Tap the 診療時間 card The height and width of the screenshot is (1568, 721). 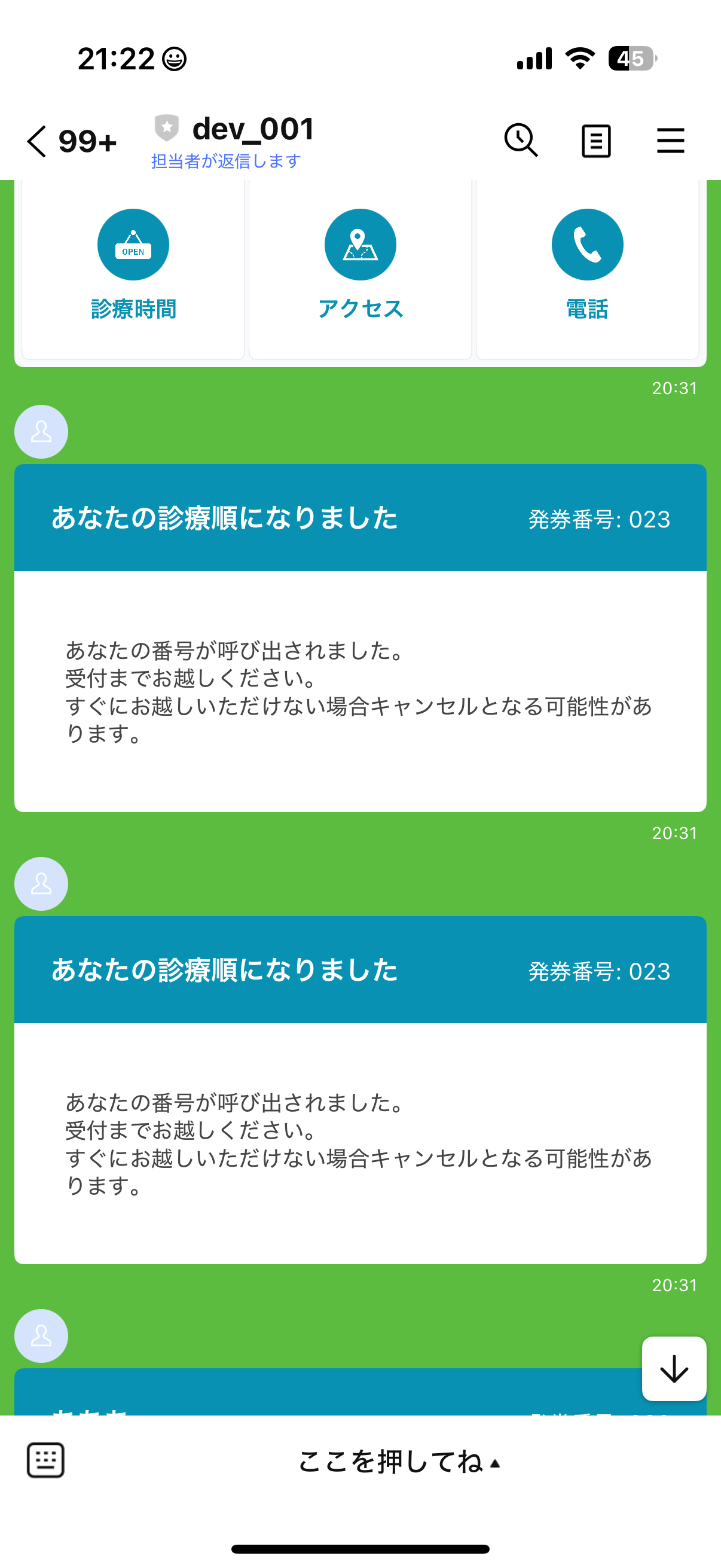coord(133,267)
